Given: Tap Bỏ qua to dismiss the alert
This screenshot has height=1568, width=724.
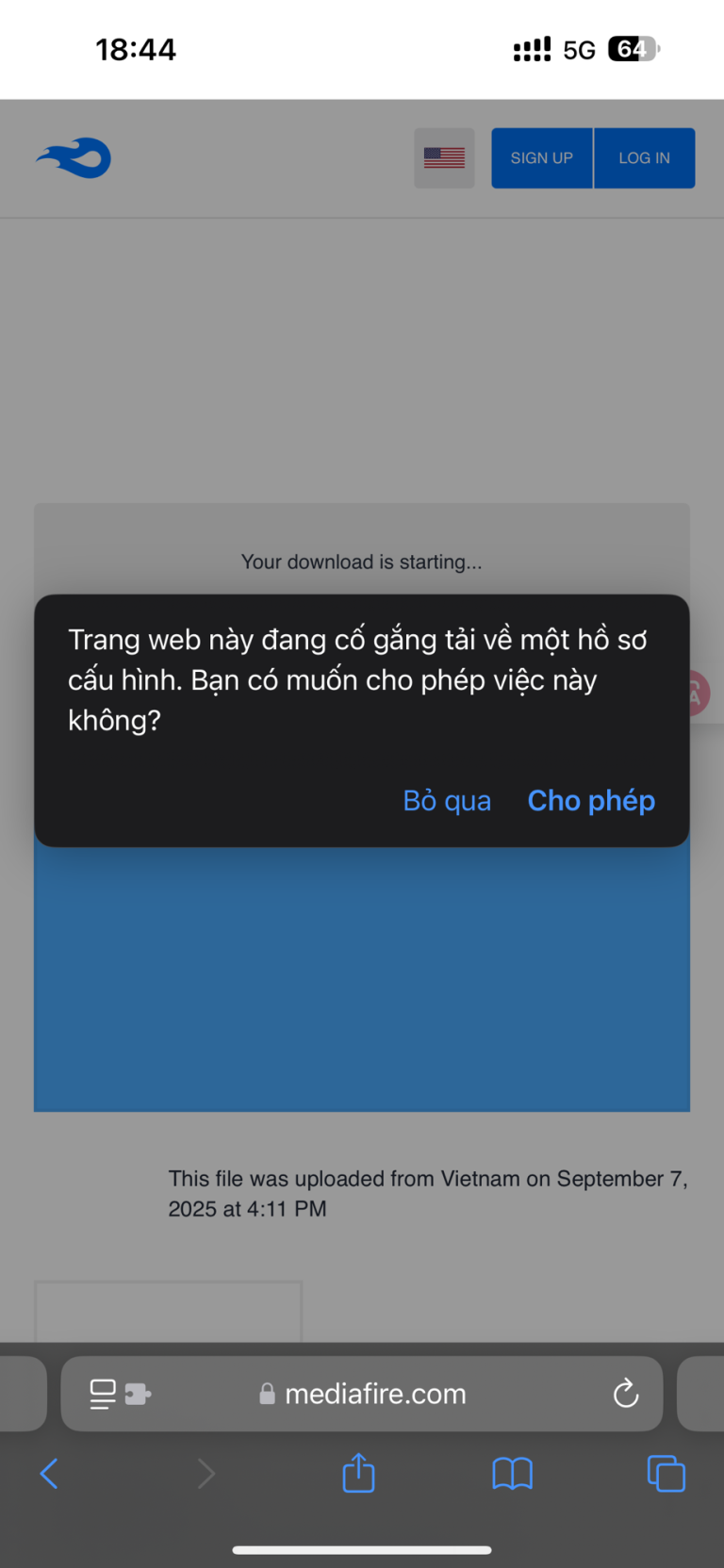Looking at the screenshot, I should click(447, 800).
